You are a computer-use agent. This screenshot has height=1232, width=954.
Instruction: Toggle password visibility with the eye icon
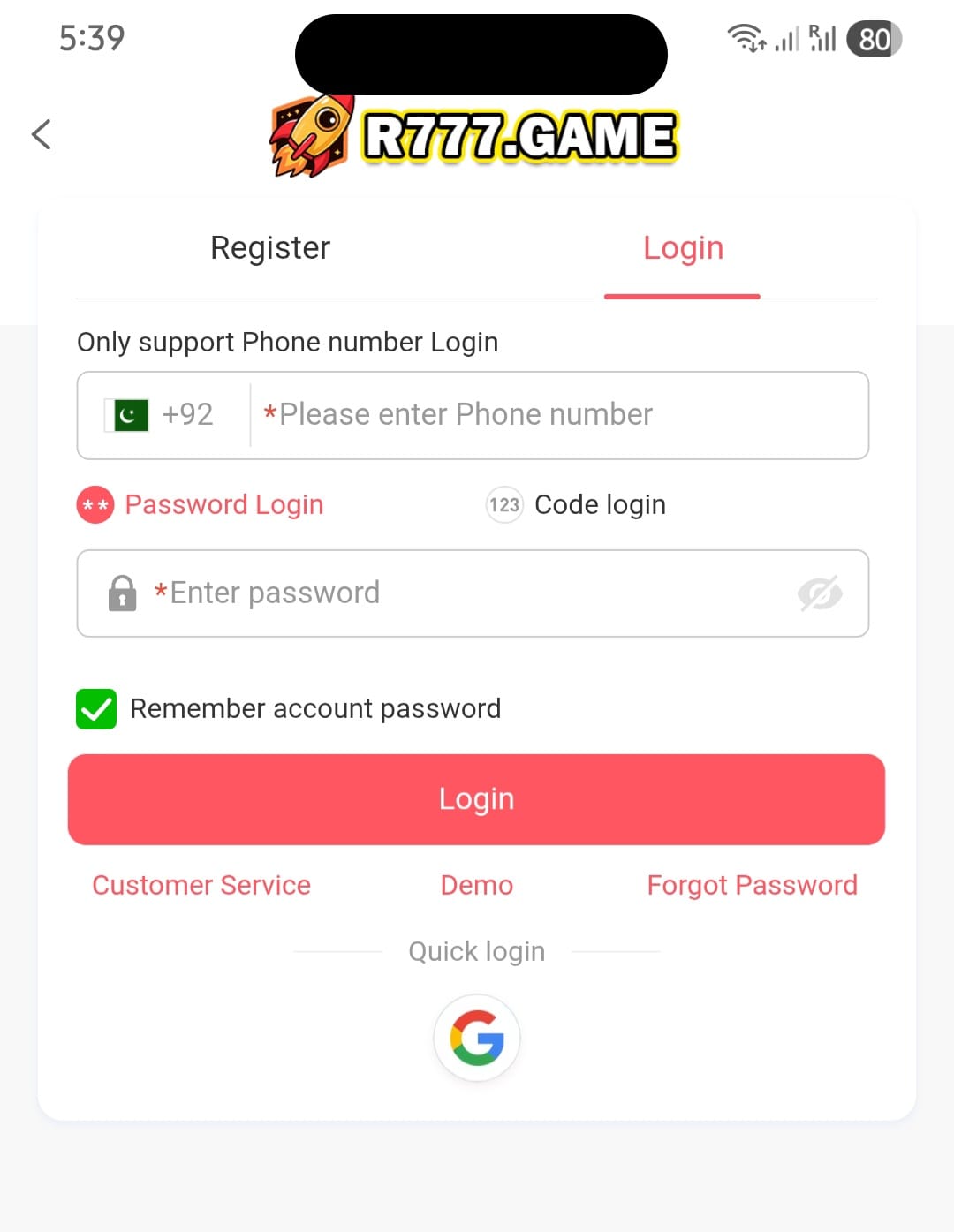pos(821,593)
